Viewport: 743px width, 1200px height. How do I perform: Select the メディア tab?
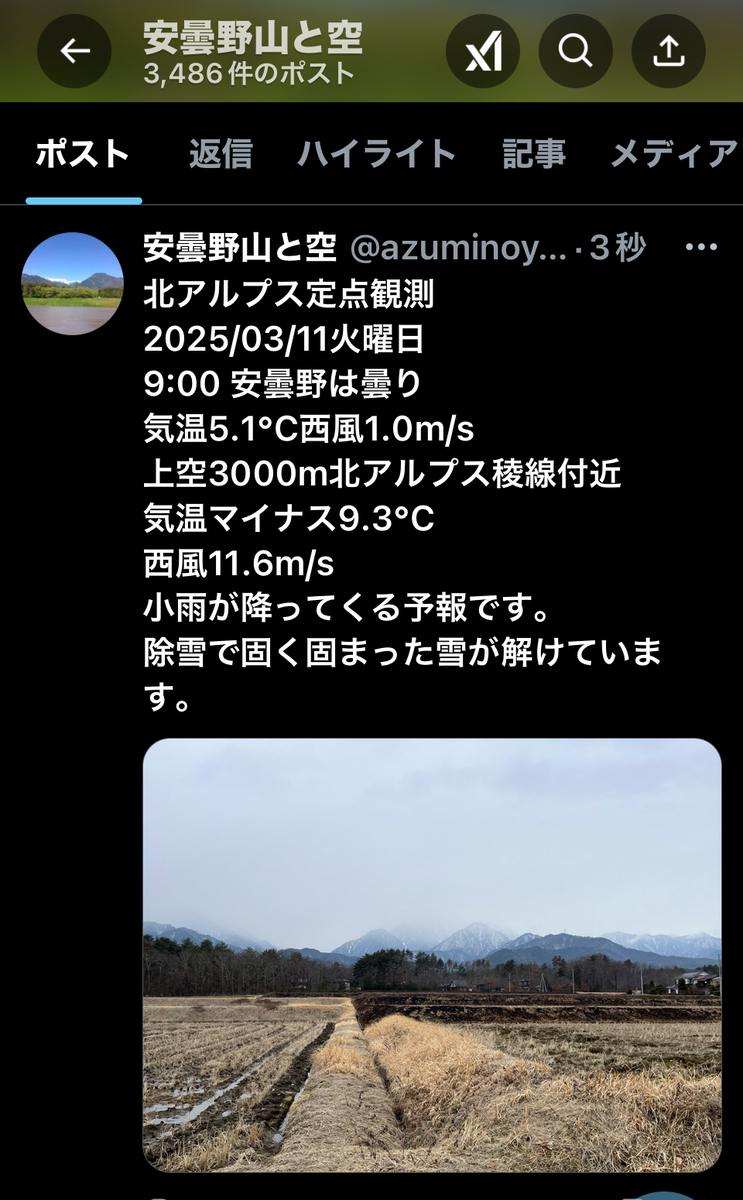(x=674, y=154)
